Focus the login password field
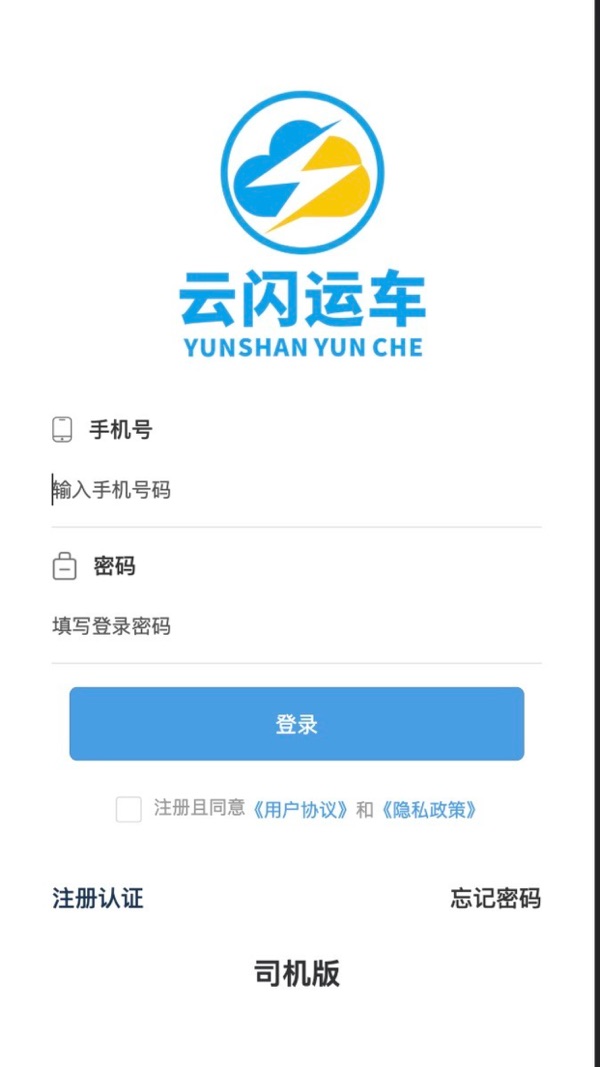 [296, 627]
